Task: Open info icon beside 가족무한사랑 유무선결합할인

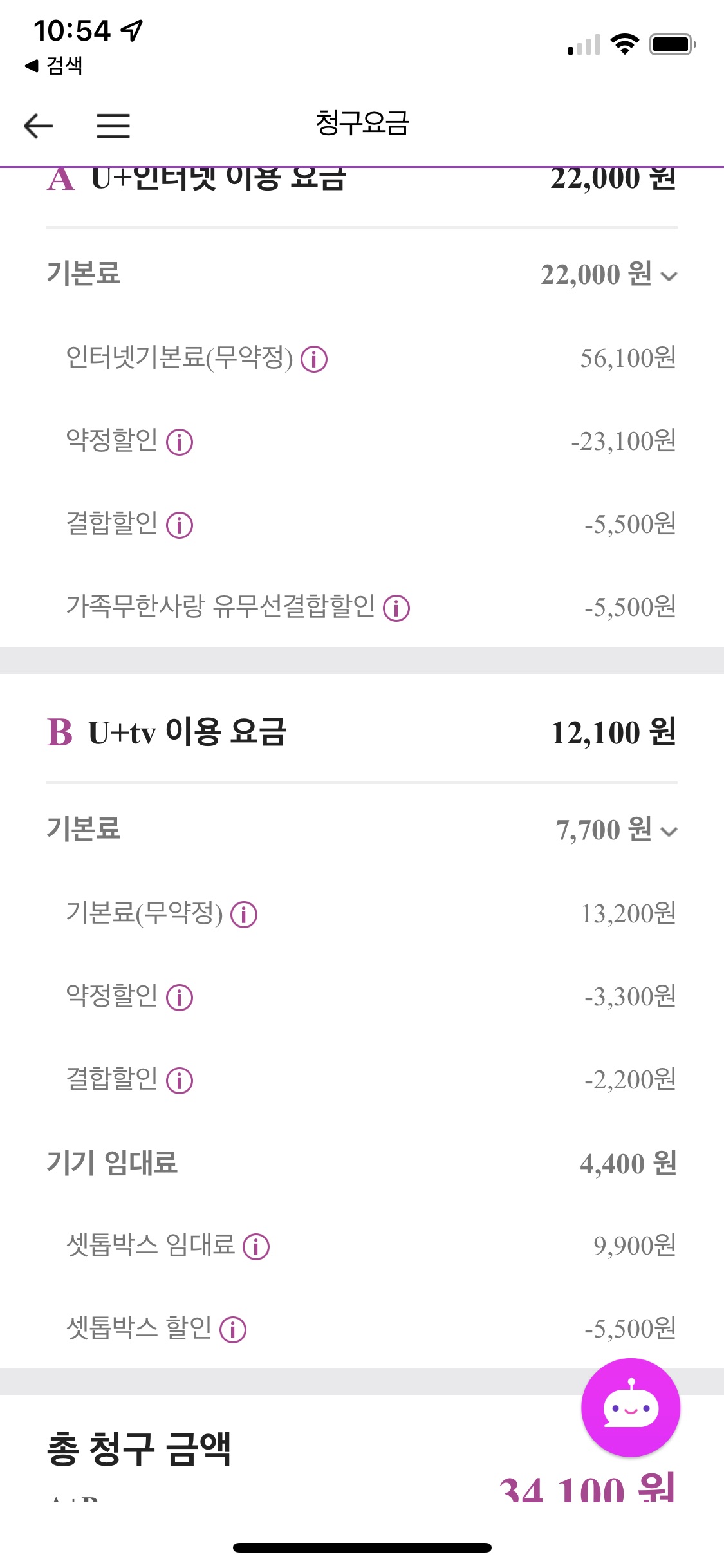Action: tap(396, 608)
